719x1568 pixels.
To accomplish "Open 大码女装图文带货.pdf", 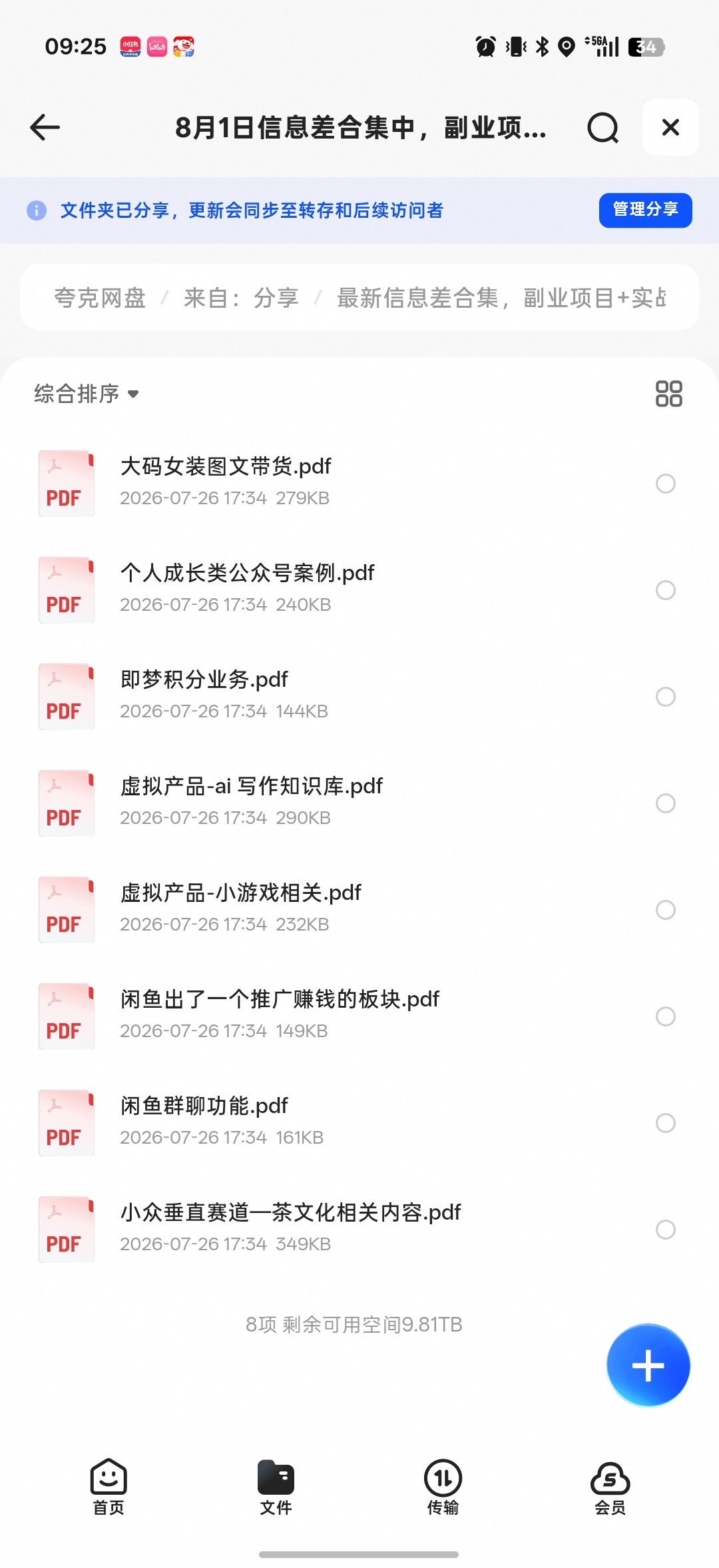I will click(359, 483).
